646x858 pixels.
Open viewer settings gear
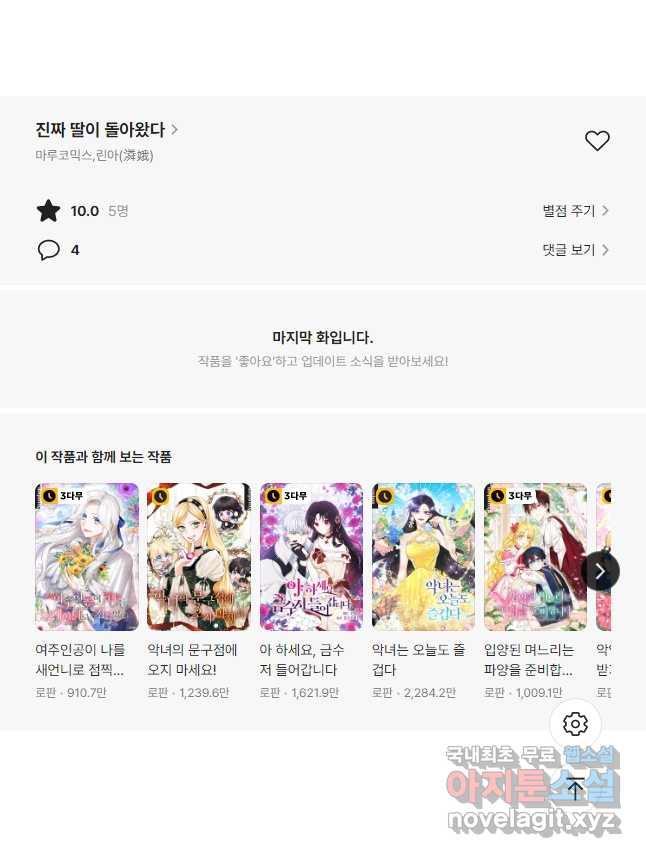(x=575, y=724)
